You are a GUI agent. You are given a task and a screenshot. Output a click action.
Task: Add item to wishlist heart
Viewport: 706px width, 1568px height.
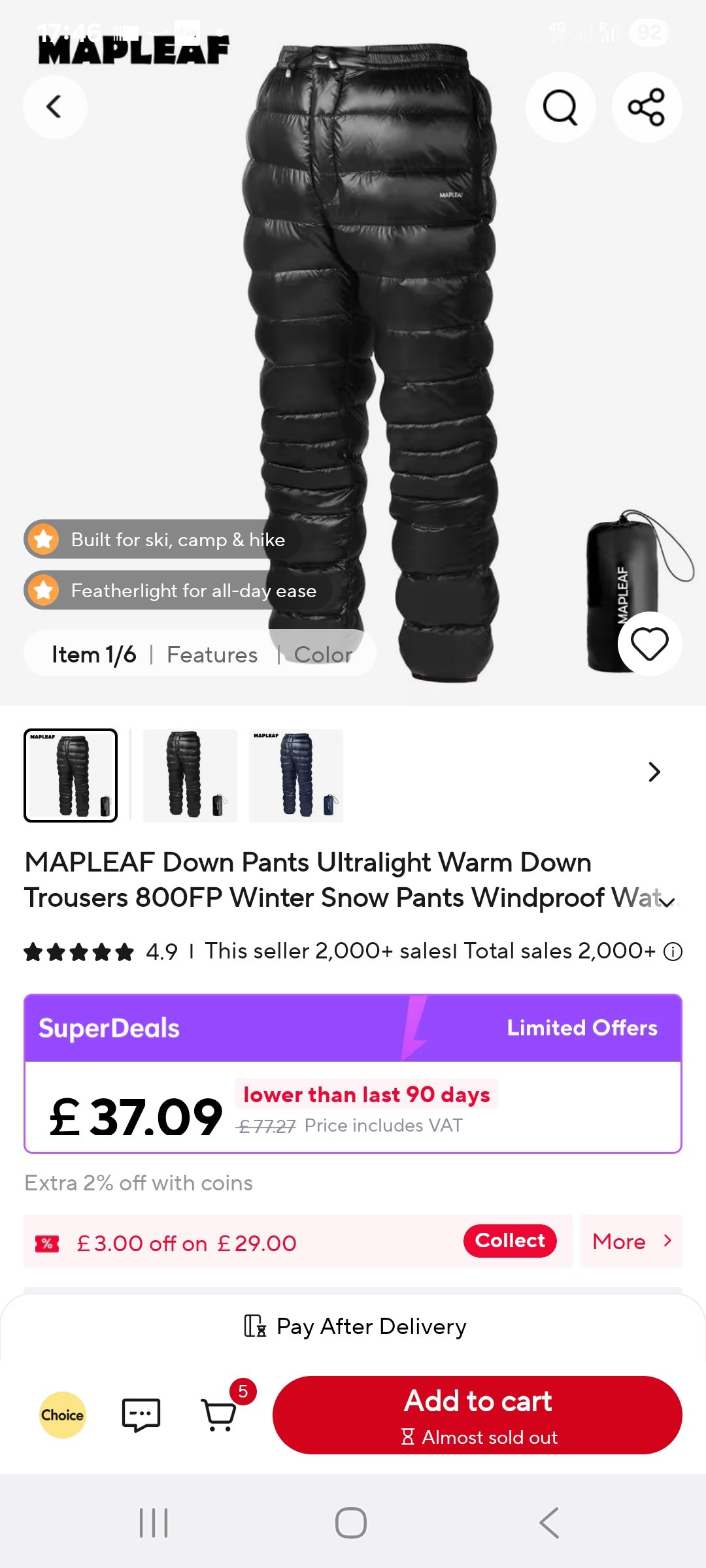tap(649, 644)
